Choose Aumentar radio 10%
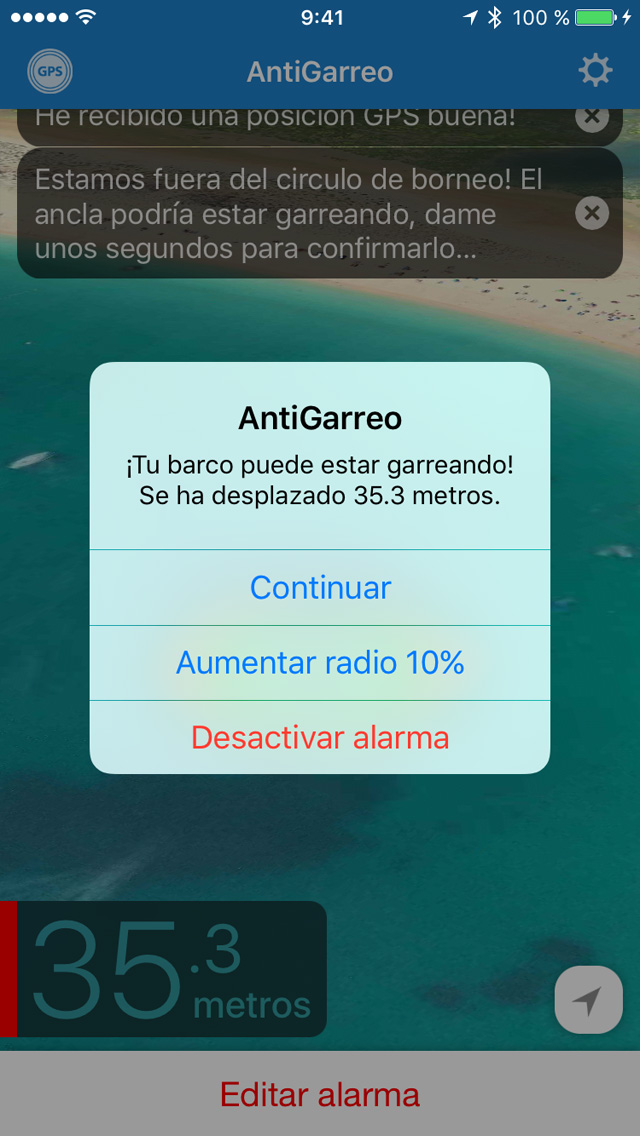The image size is (640, 1136). (320, 663)
